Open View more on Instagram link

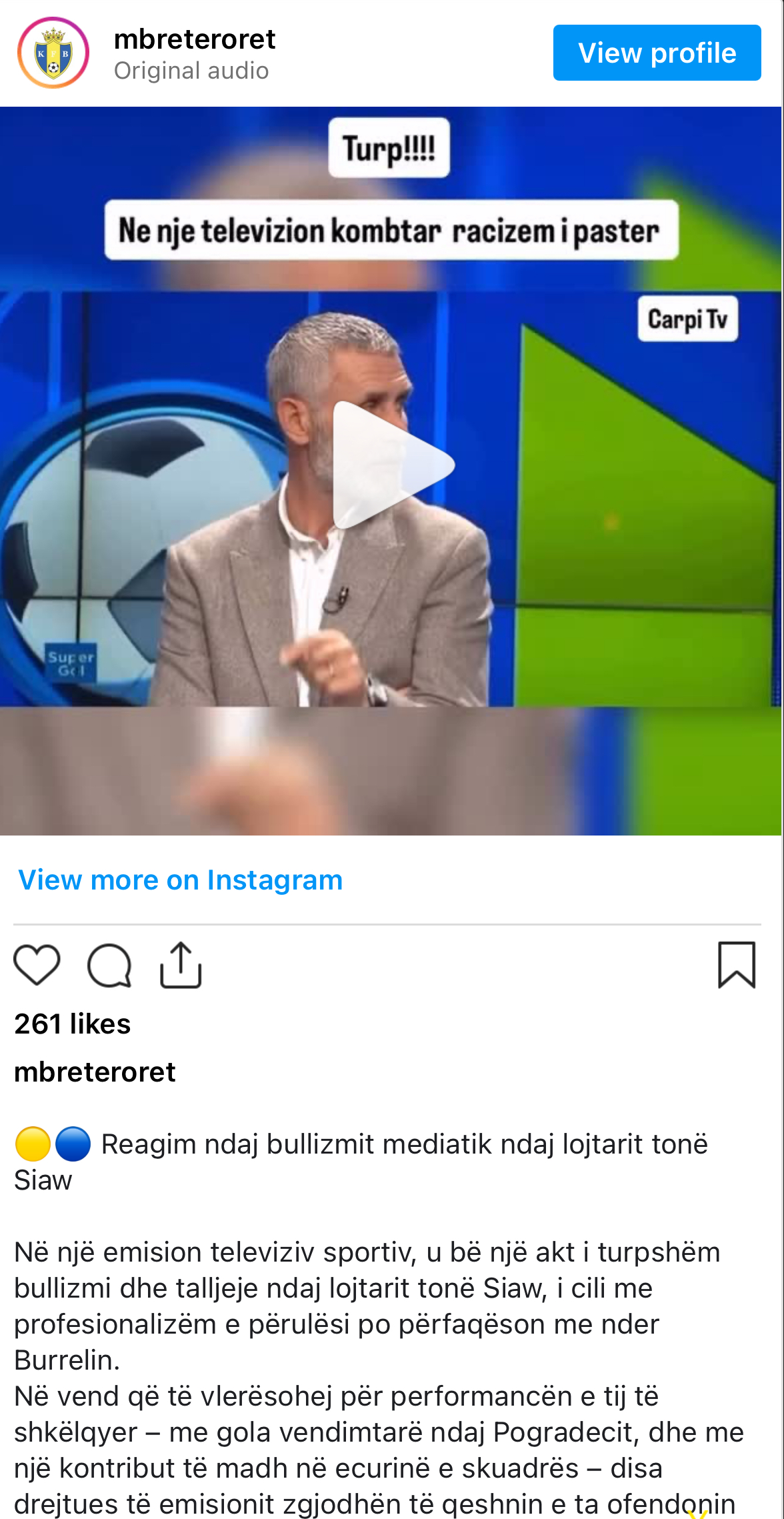point(180,880)
